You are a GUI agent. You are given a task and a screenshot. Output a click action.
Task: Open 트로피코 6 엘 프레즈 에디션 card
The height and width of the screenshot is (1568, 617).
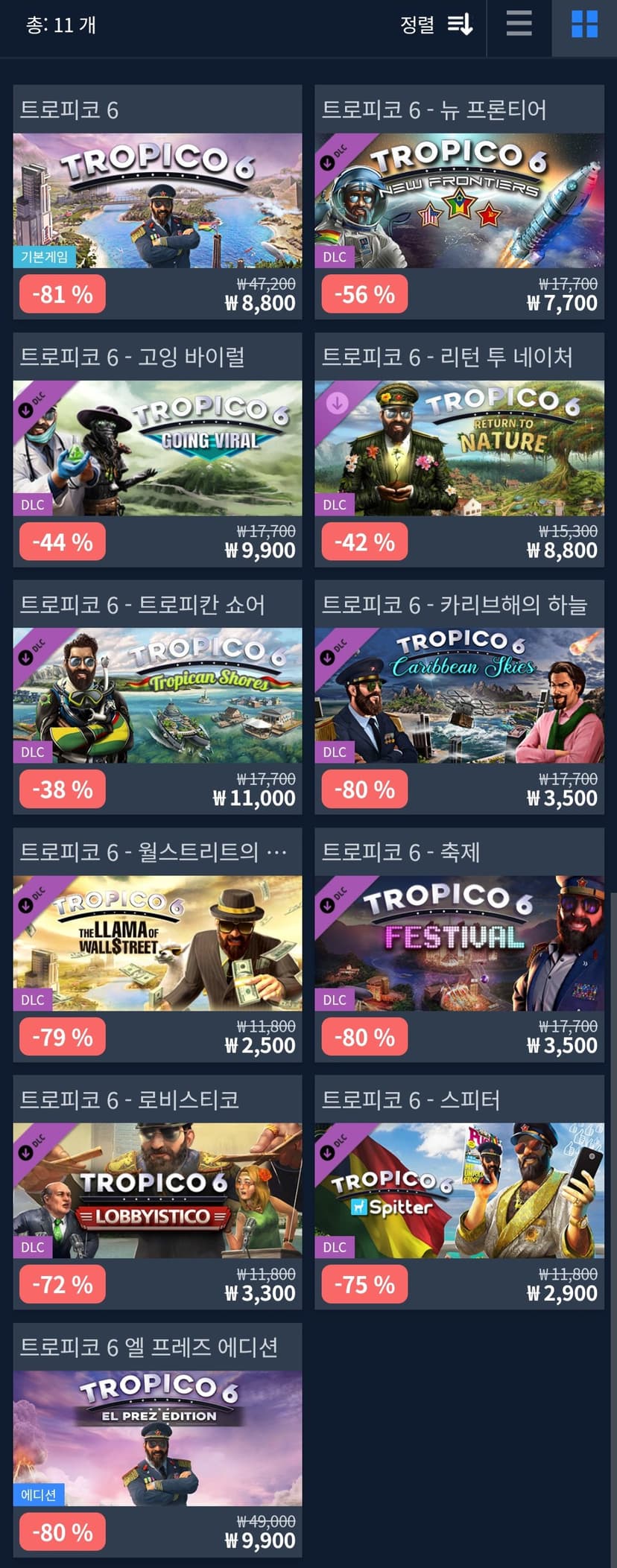click(157, 1439)
